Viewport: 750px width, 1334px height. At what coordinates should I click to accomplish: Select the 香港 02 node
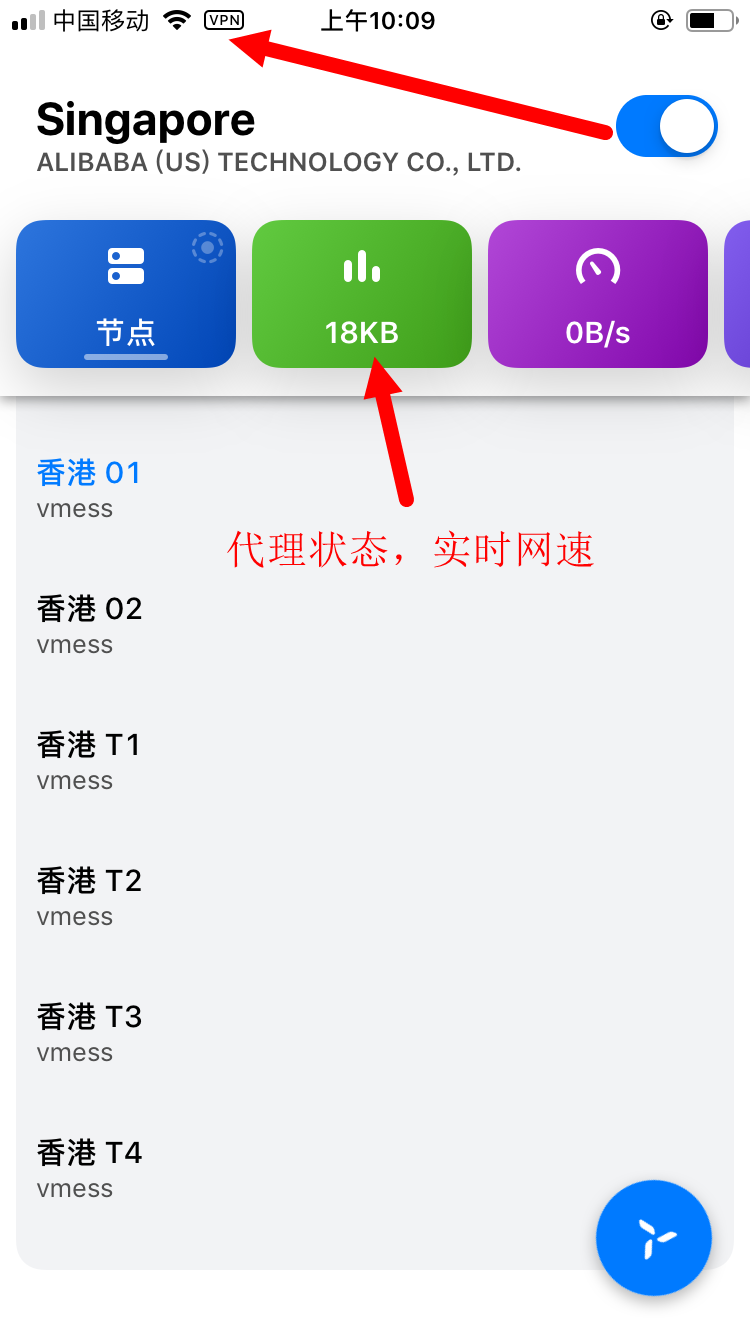(375, 624)
